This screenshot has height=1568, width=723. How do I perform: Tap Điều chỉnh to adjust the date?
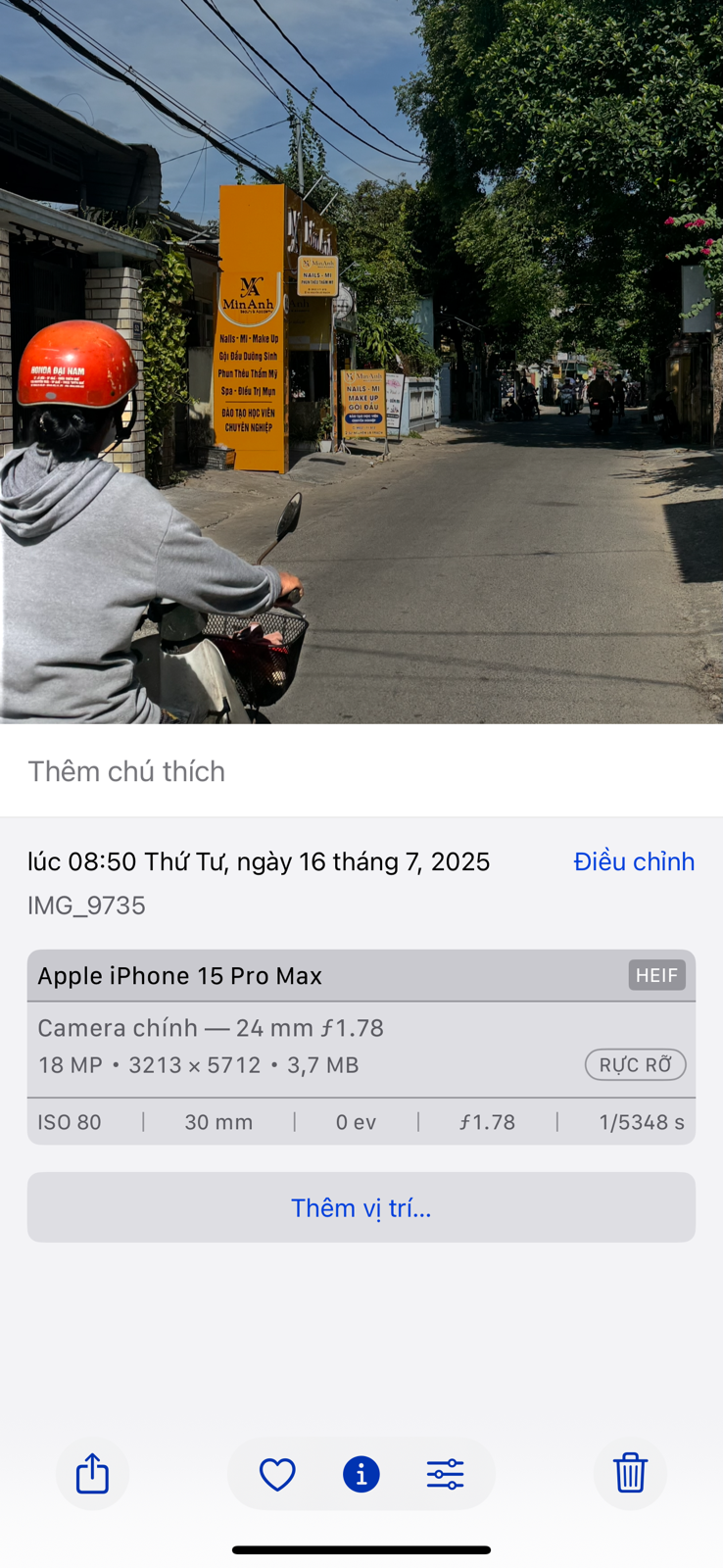click(x=634, y=861)
